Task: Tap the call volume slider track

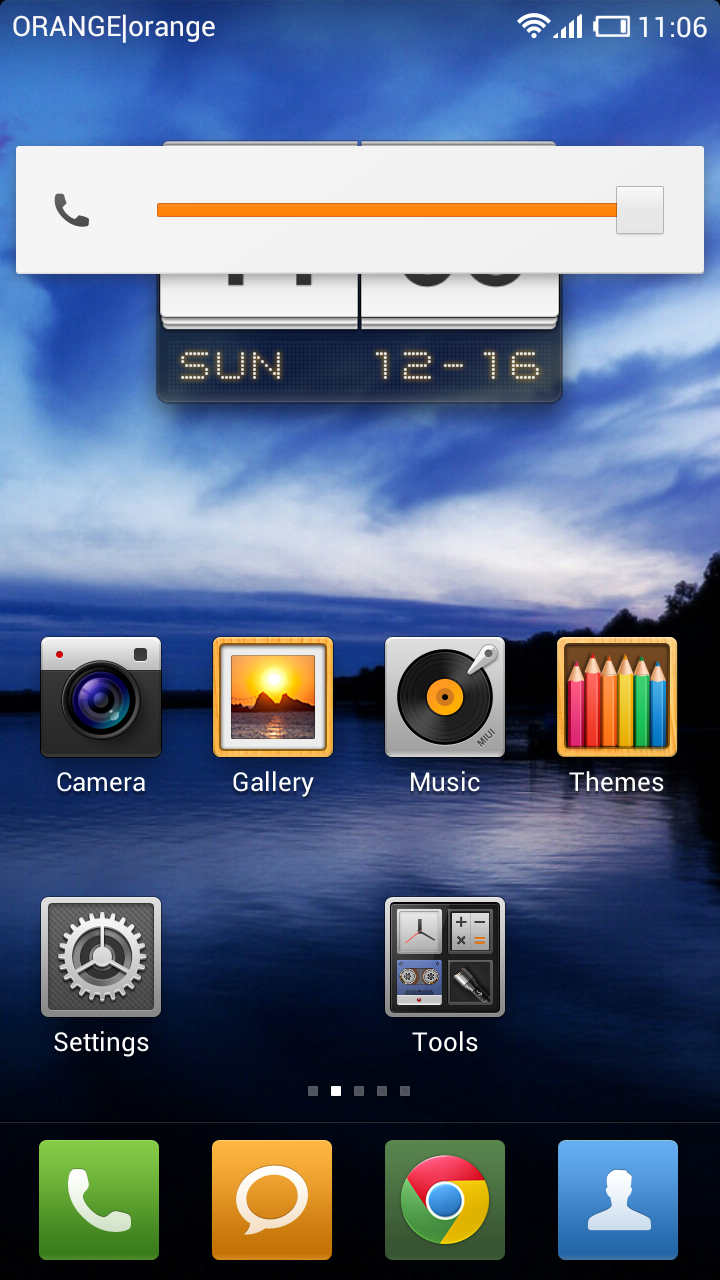Action: coord(410,210)
